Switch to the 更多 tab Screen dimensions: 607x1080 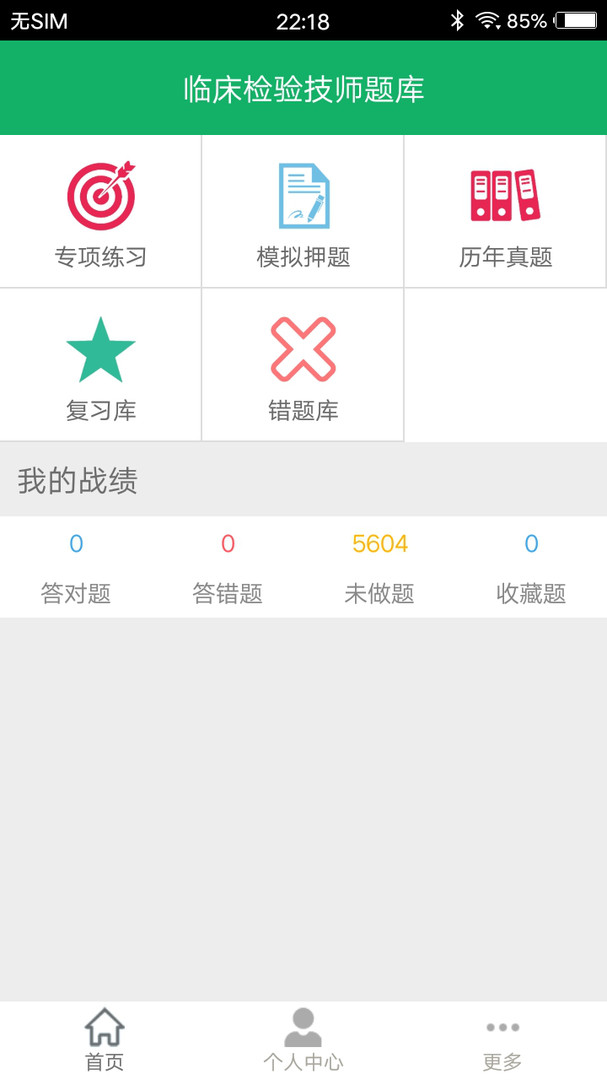[502, 1040]
